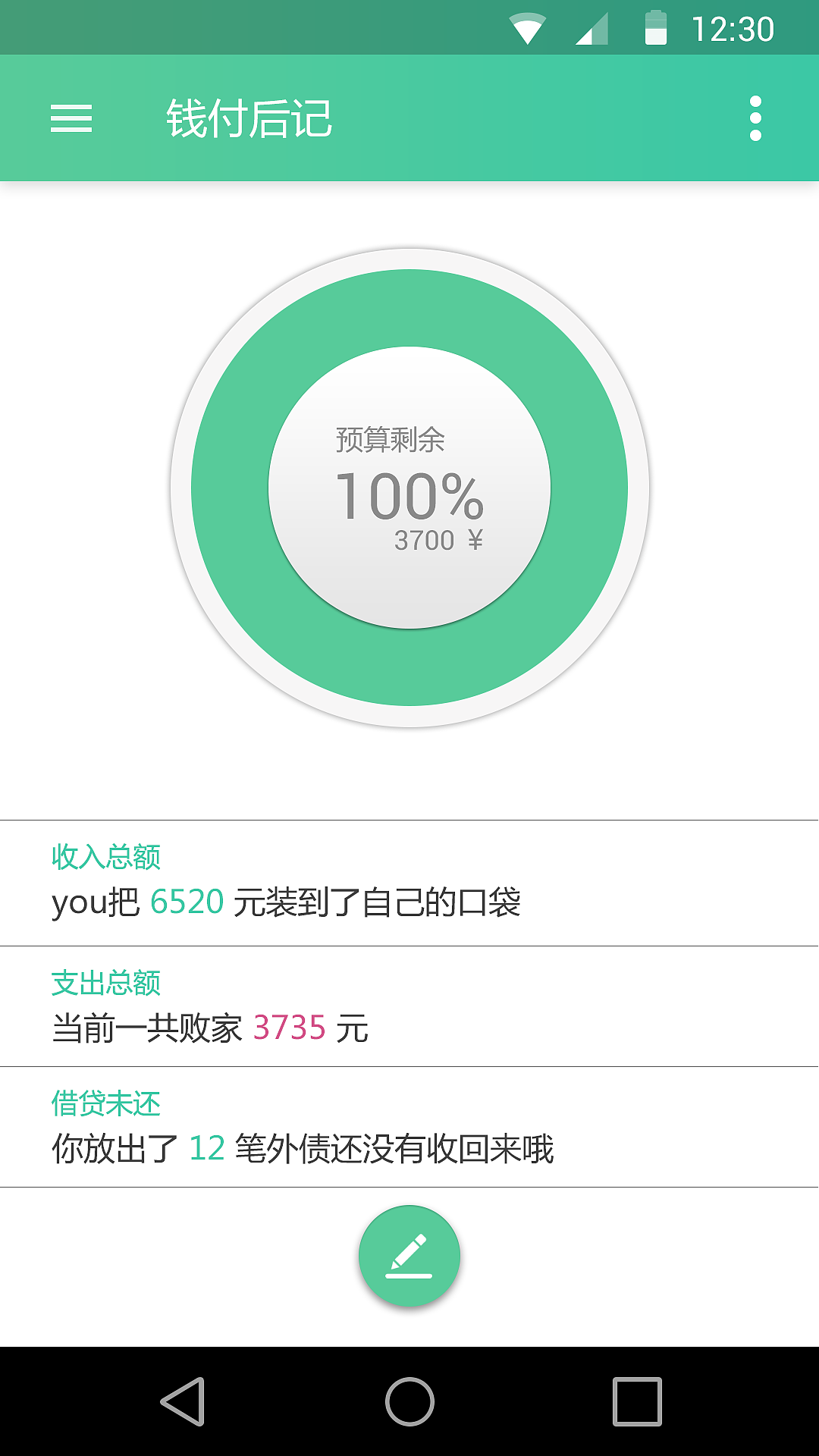The width and height of the screenshot is (819, 1456).
Task: Open the 支出总额 expense summary row
Action: pyautogui.click(x=409, y=1007)
